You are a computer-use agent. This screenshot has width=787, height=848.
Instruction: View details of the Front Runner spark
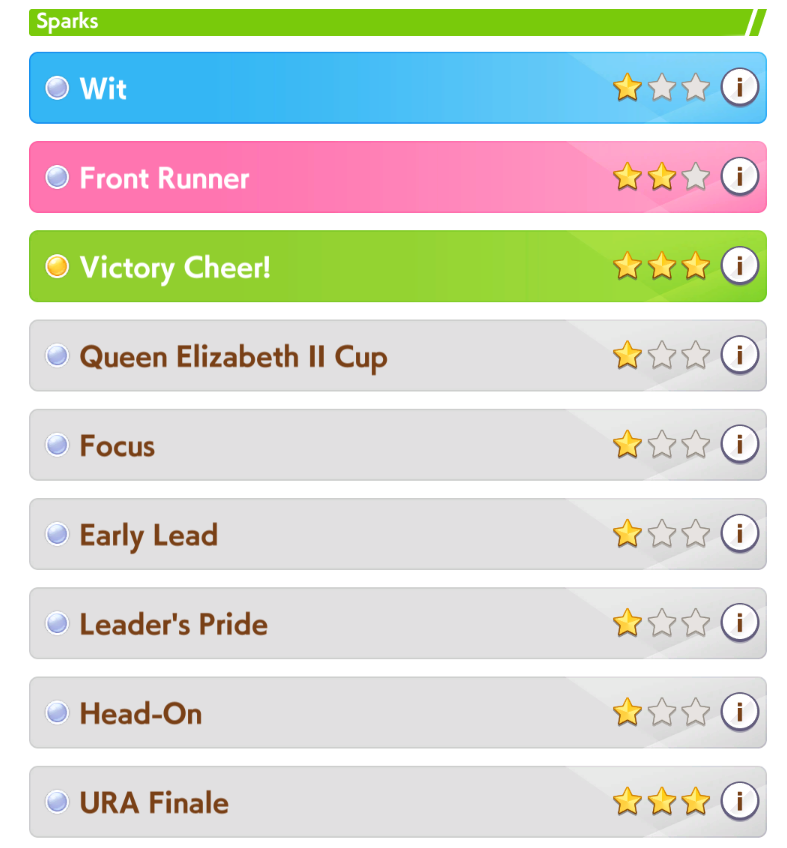tap(740, 177)
